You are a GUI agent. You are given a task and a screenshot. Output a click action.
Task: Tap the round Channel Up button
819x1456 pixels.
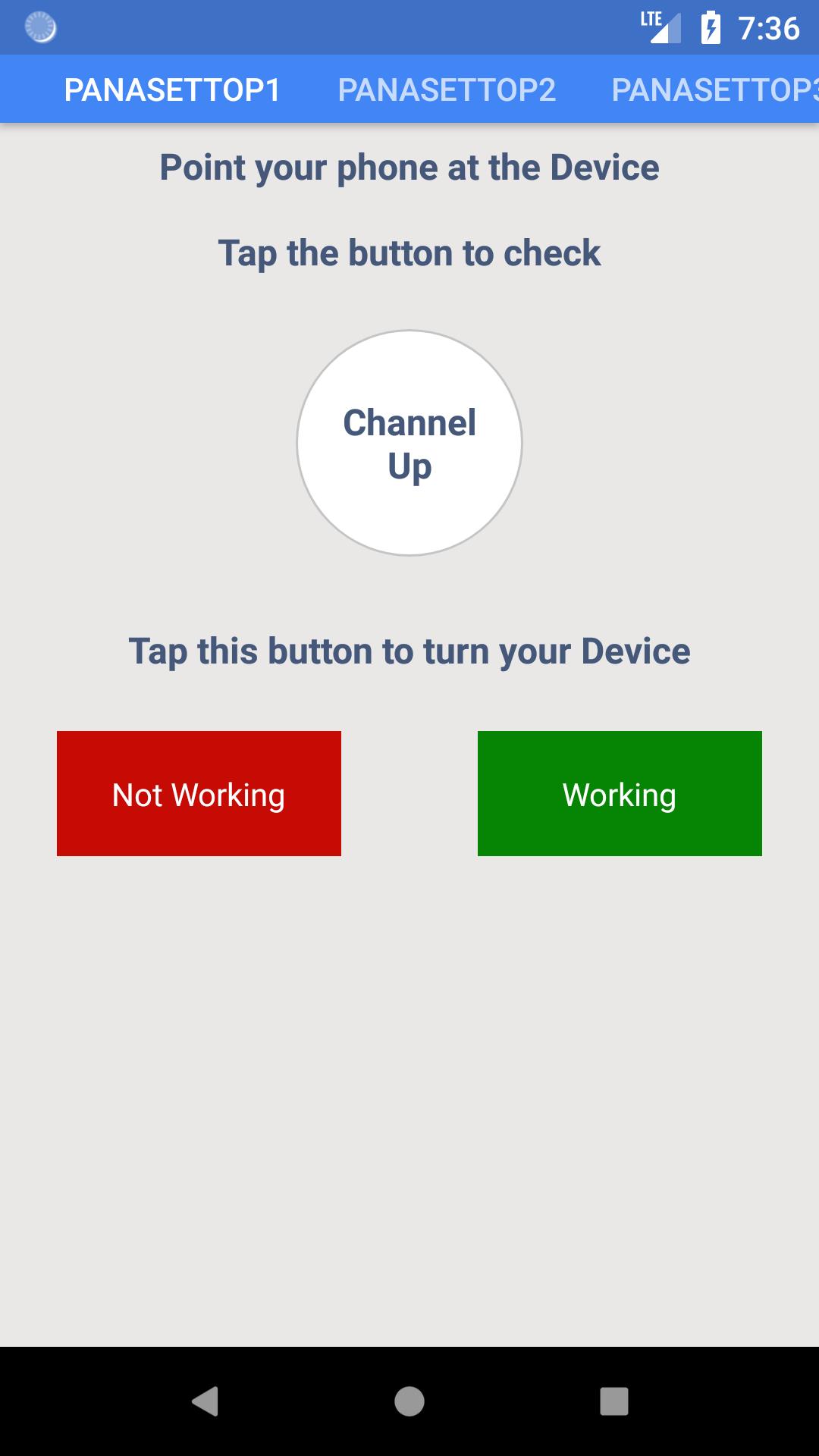pyautogui.click(x=409, y=443)
